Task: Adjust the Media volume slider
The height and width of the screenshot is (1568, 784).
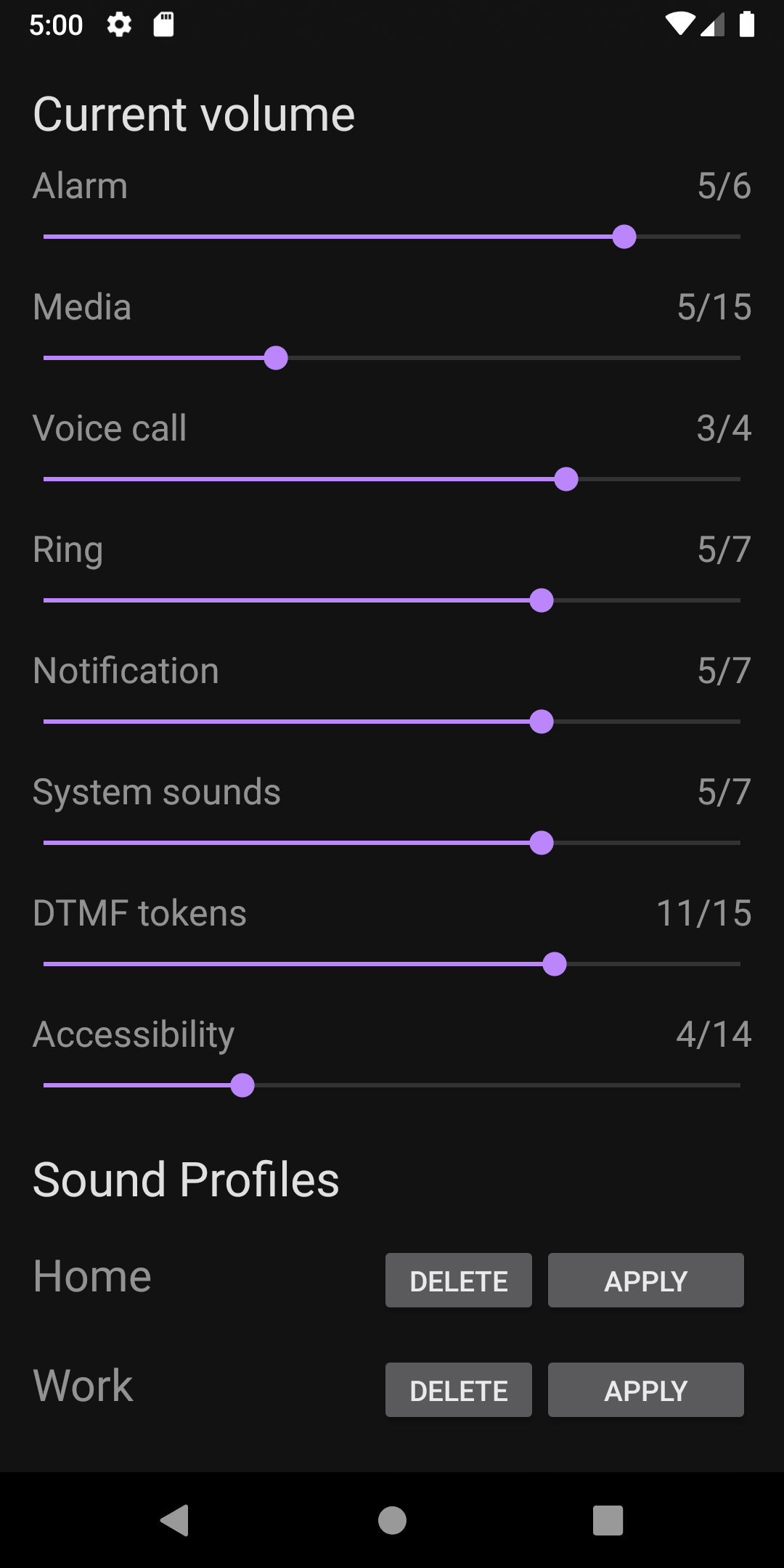Action: (276, 358)
